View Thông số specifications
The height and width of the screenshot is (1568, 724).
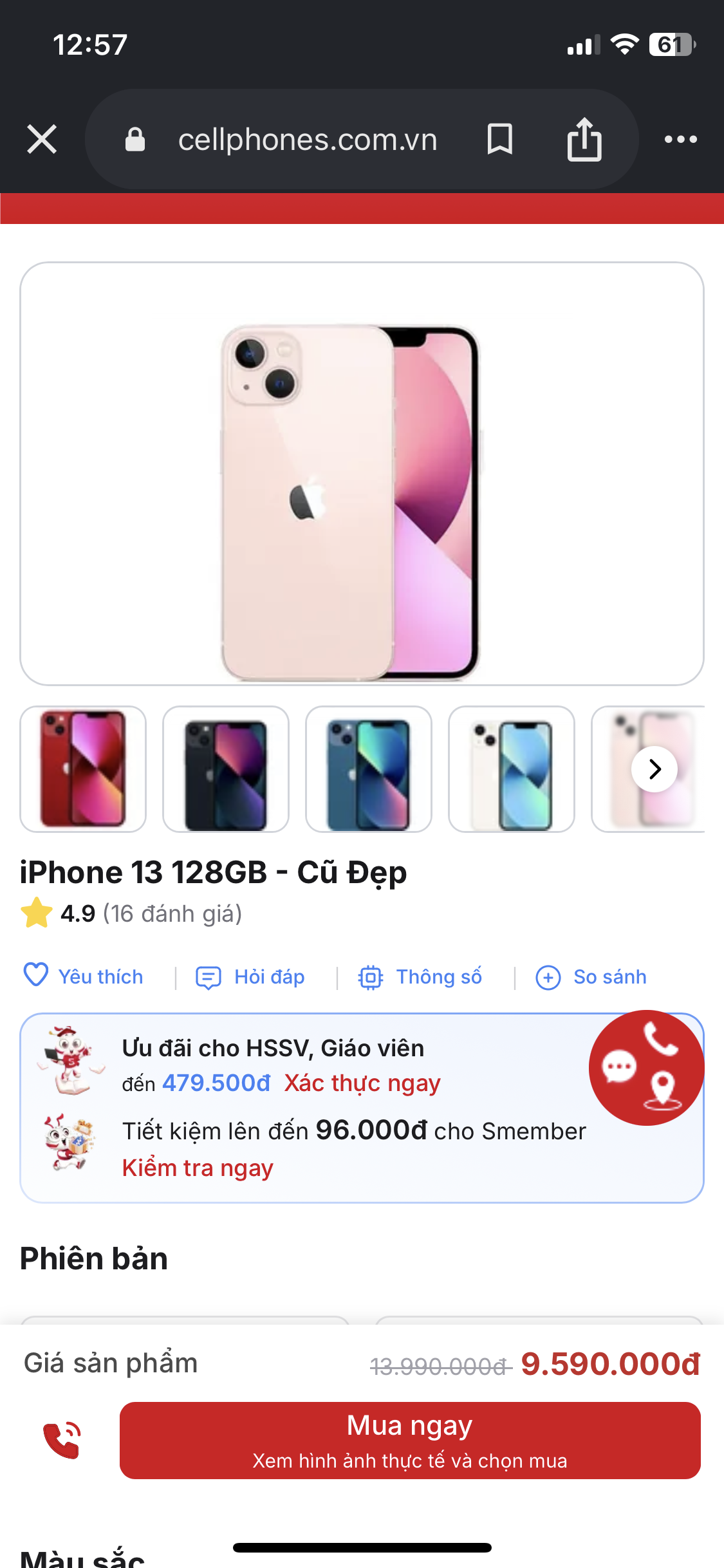coord(420,976)
